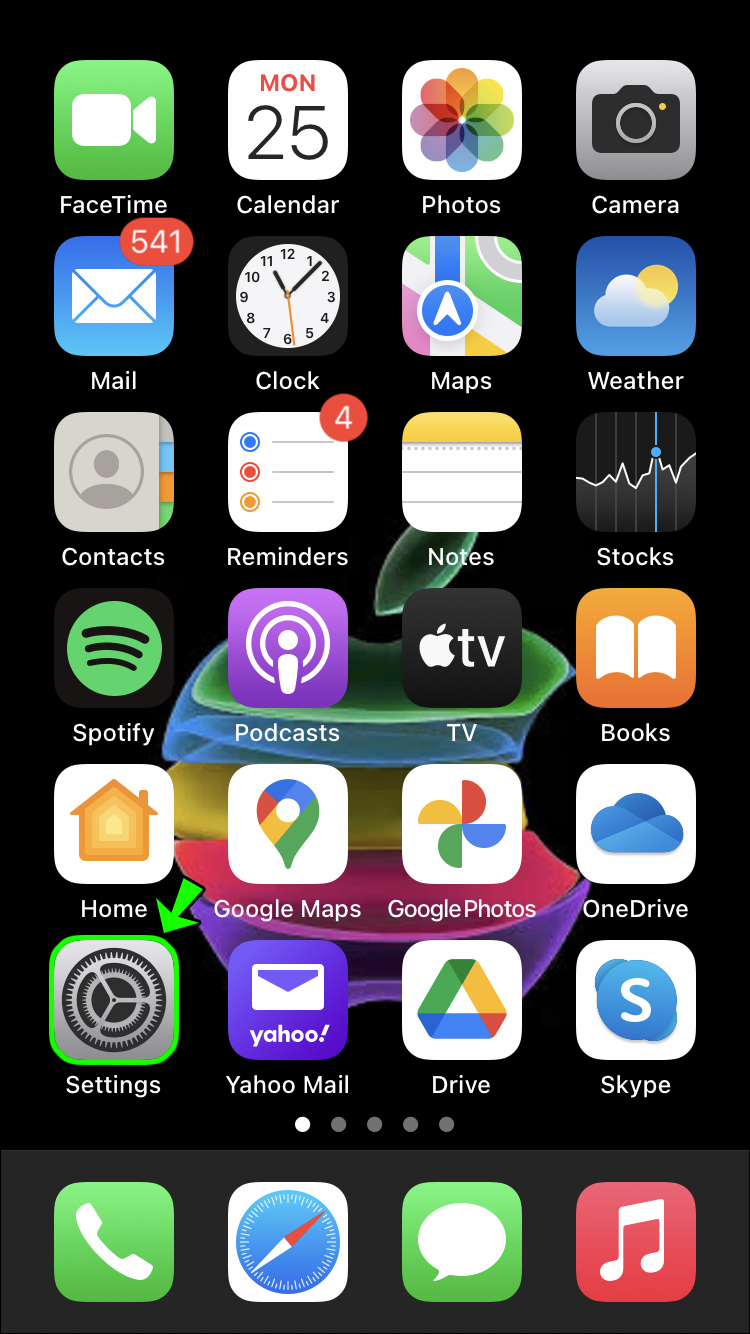This screenshot has height=1334, width=750.
Task: Open Apple Maps
Action: (x=462, y=296)
